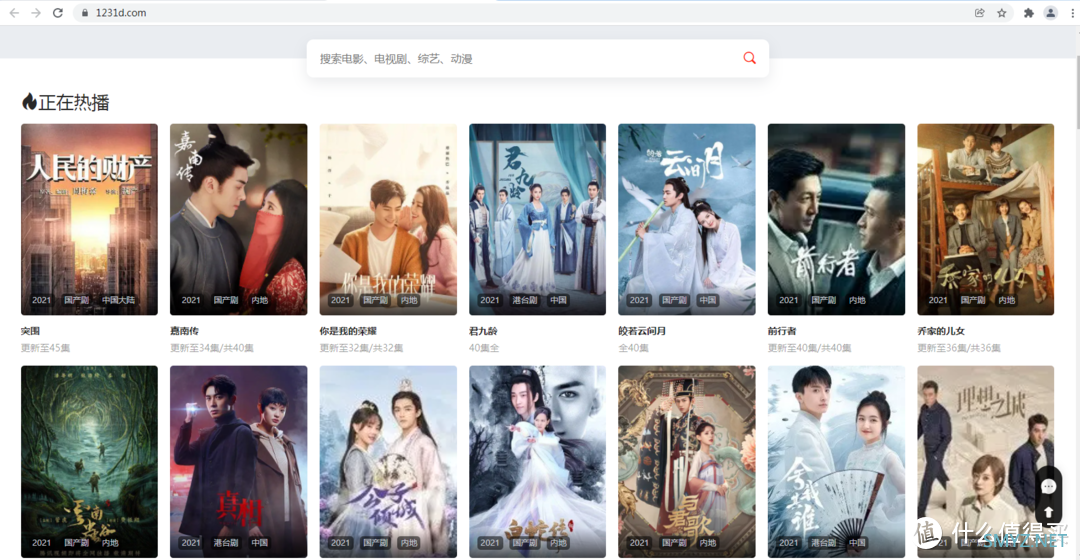Jump back to top with arrow button
The width and height of the screenshot is (1080, 560).
pos(1048,511)
